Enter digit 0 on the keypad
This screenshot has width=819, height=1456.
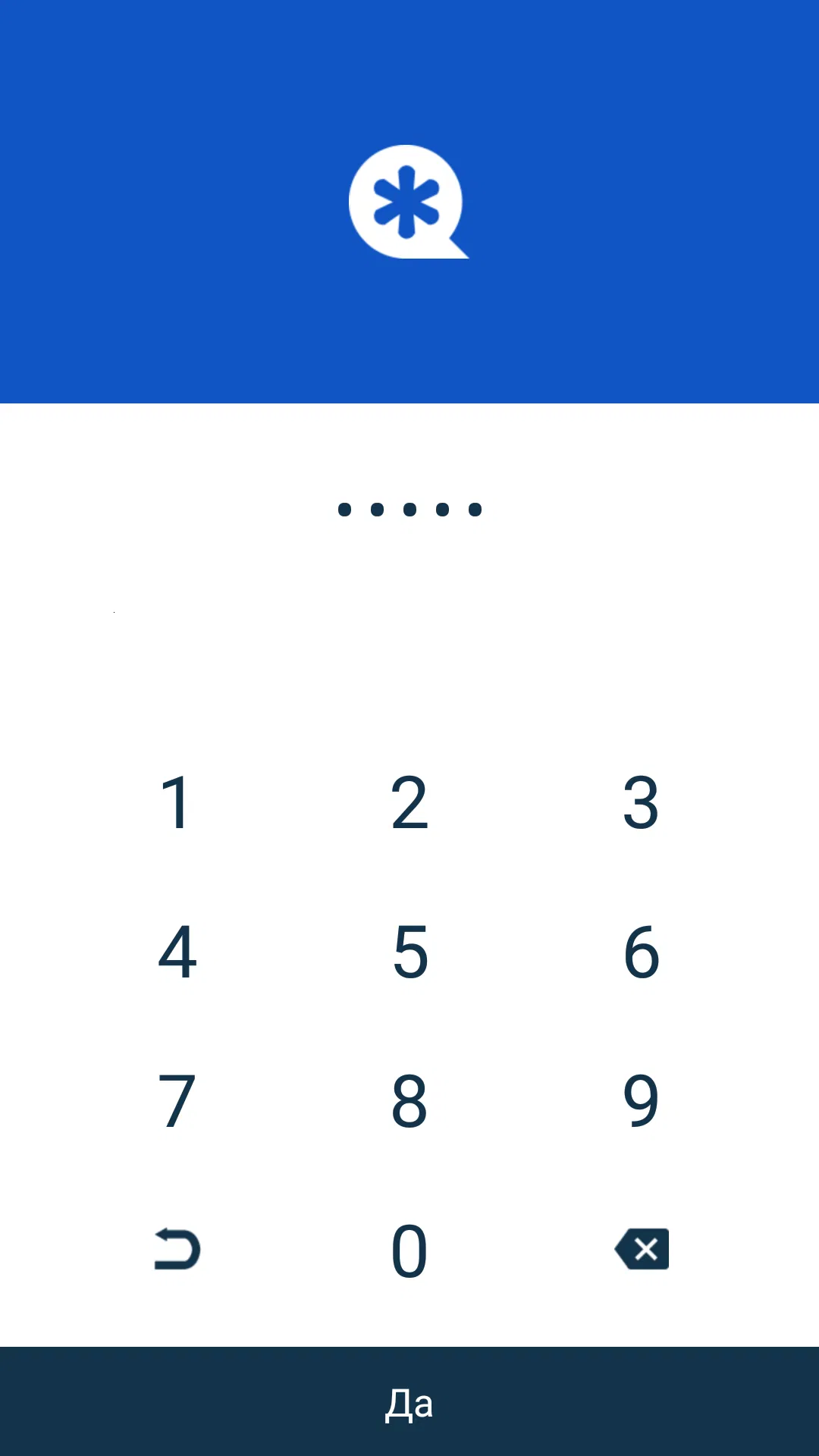(x=409, y=1250)
